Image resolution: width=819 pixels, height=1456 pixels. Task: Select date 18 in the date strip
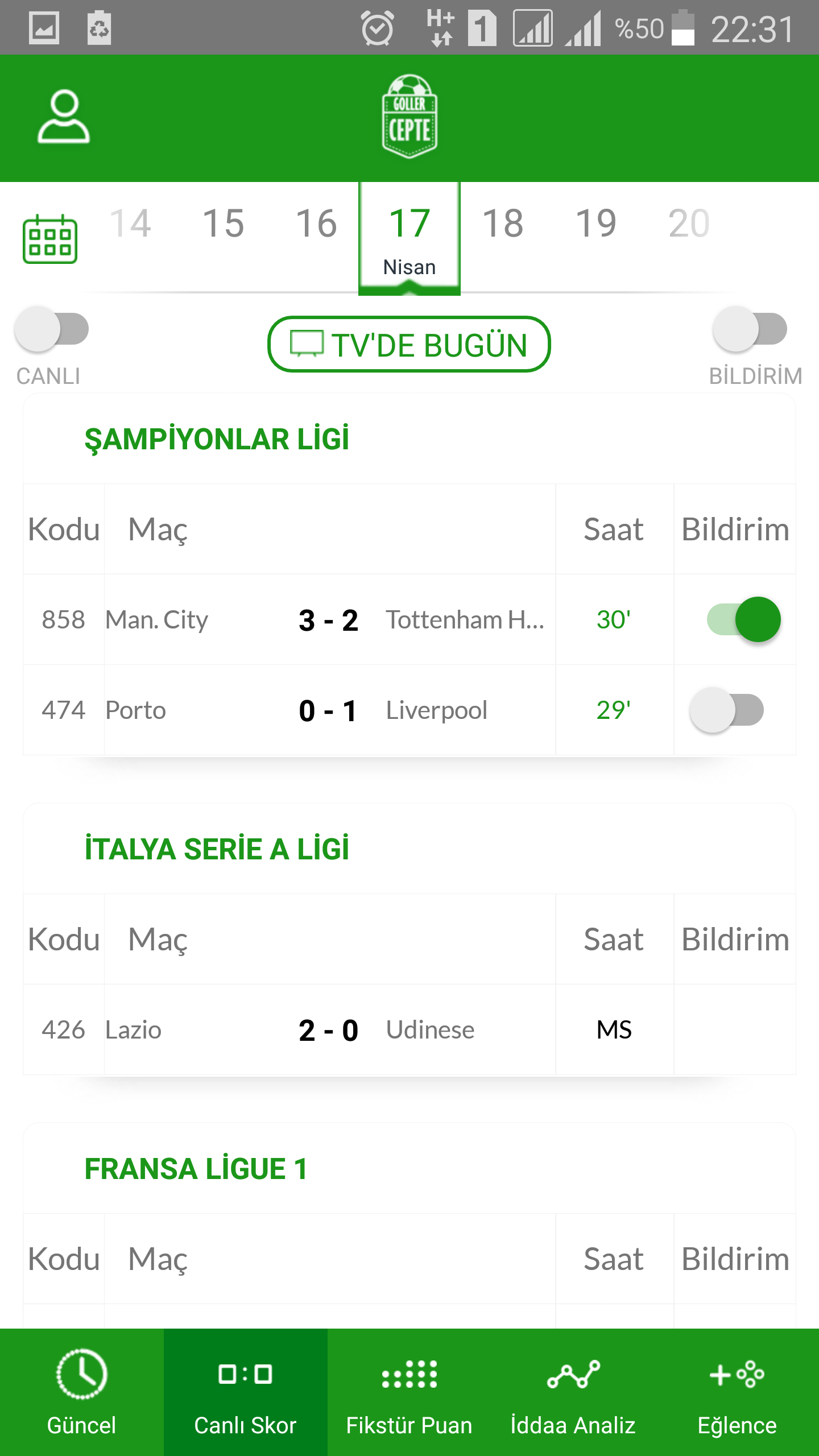[x=503, y=223]
